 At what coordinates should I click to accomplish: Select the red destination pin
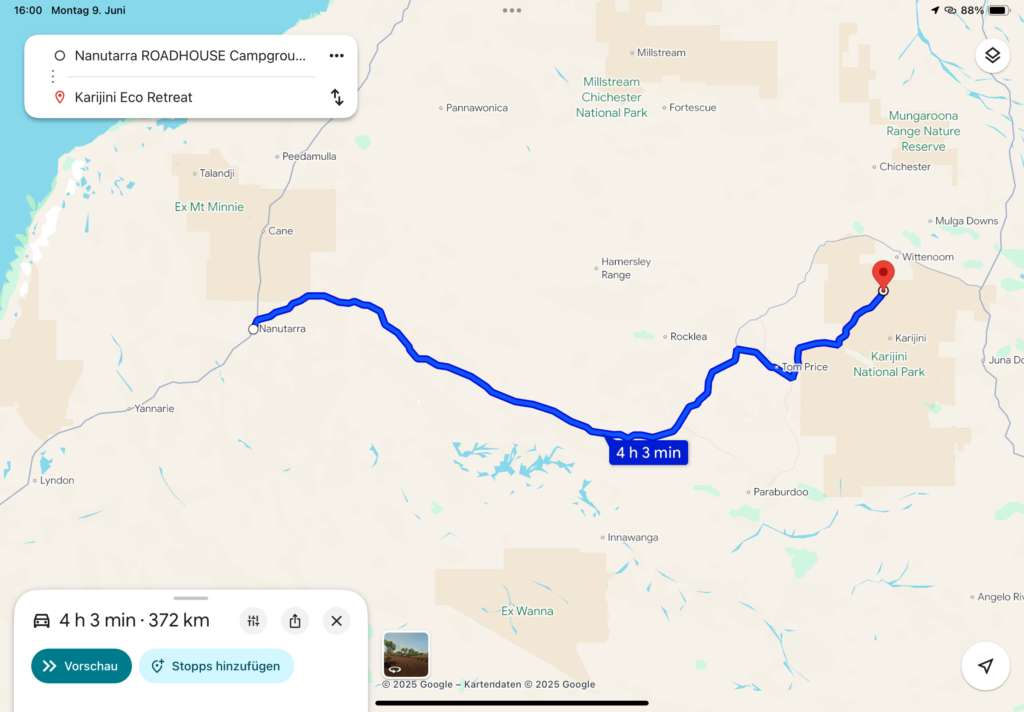(883, 273)
